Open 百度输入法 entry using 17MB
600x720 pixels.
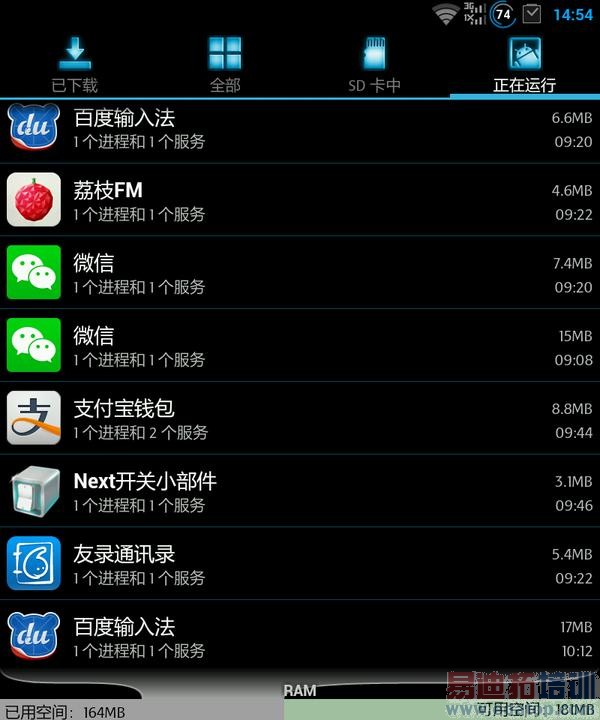click(300, 637)
